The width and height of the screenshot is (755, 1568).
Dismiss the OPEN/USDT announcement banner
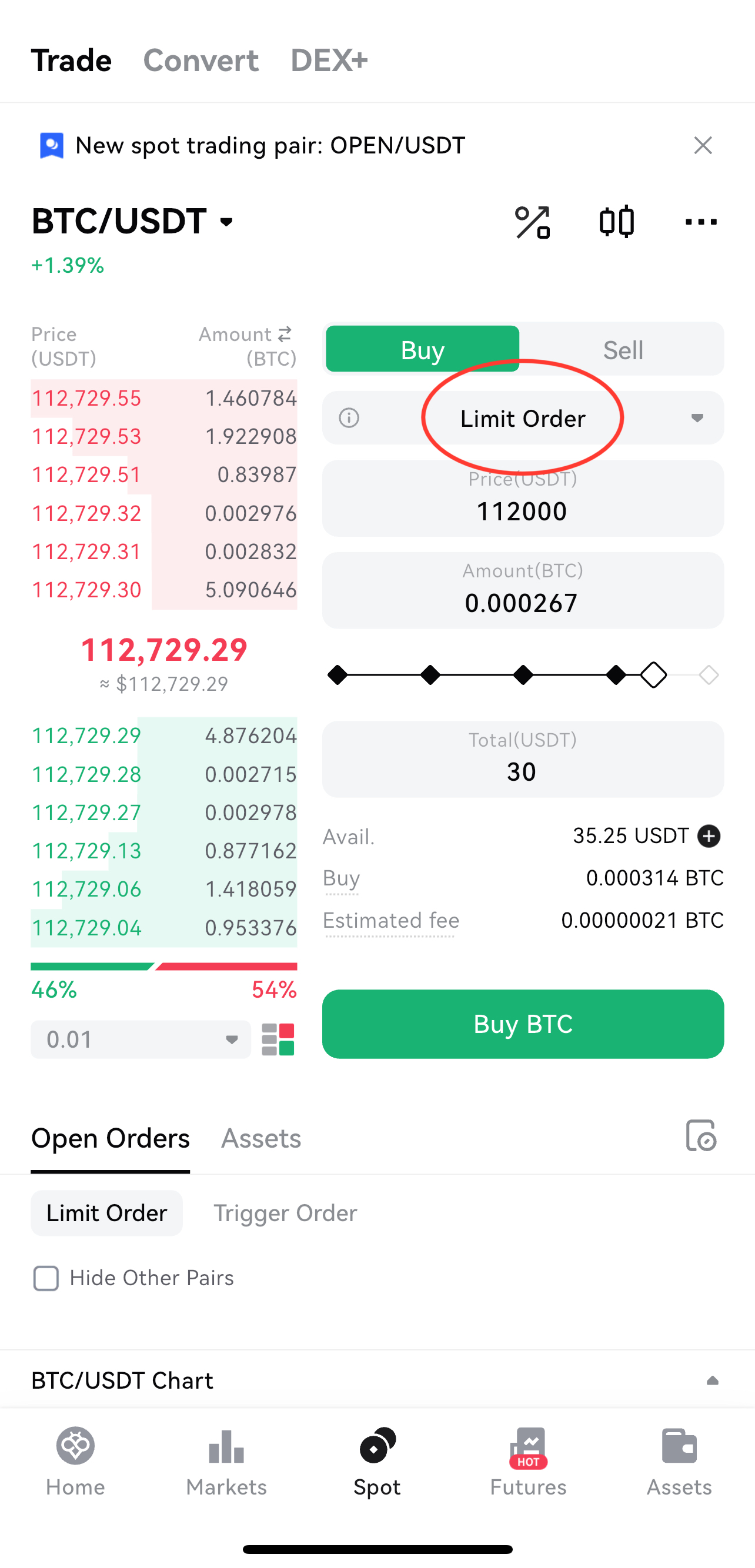click(703, 145)
